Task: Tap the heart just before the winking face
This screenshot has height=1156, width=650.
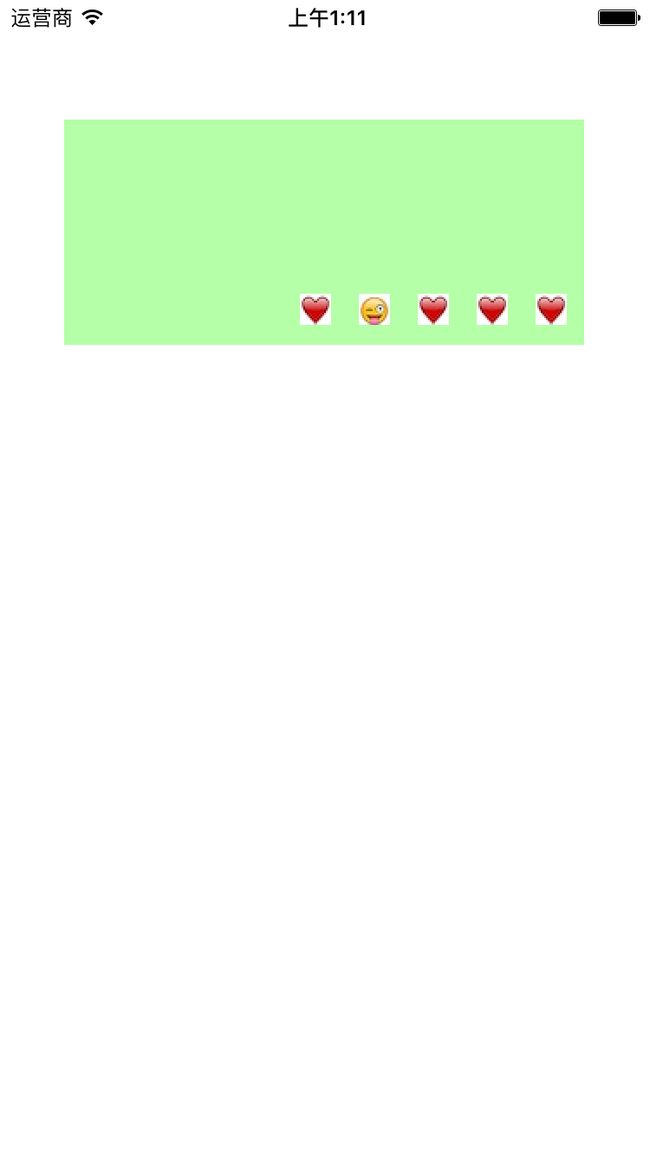Action: tap(315, 310)
